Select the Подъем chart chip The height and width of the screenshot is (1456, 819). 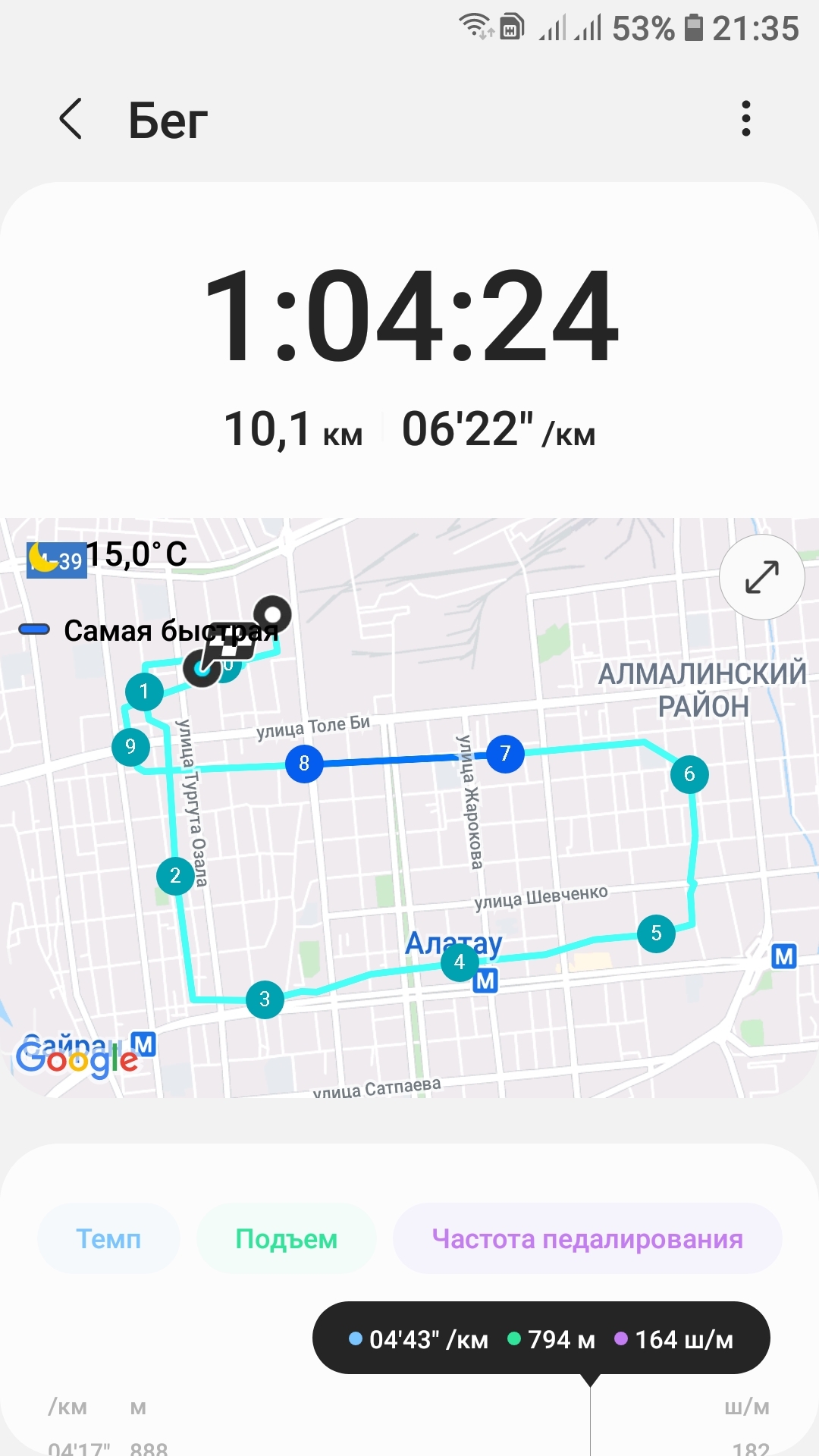[x=286, y=1239]
